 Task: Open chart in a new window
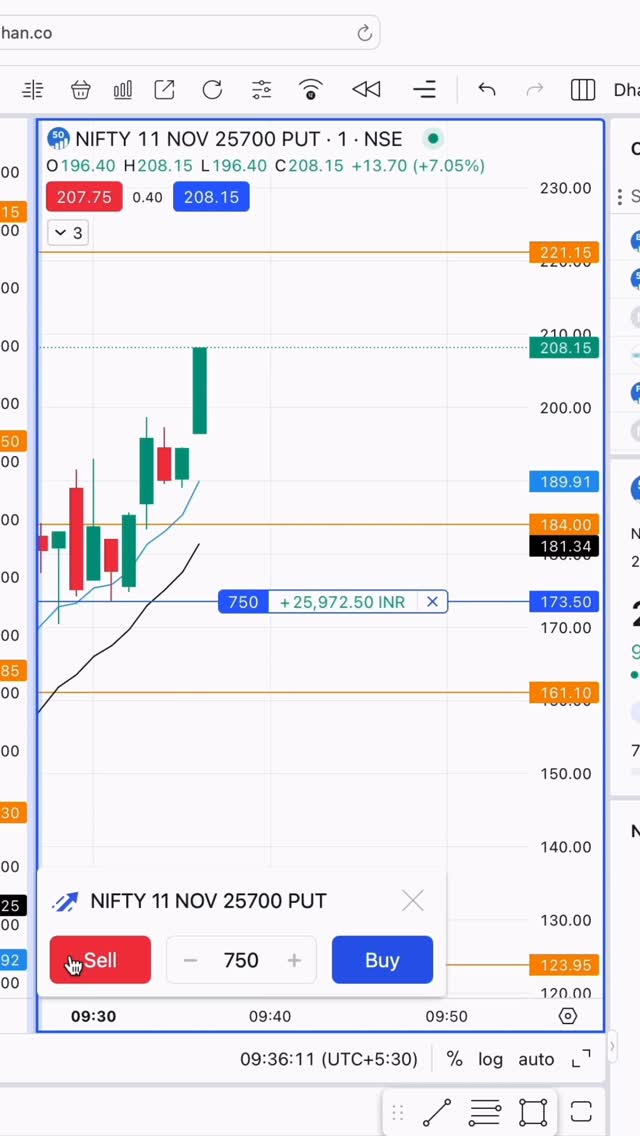point(165,90)
